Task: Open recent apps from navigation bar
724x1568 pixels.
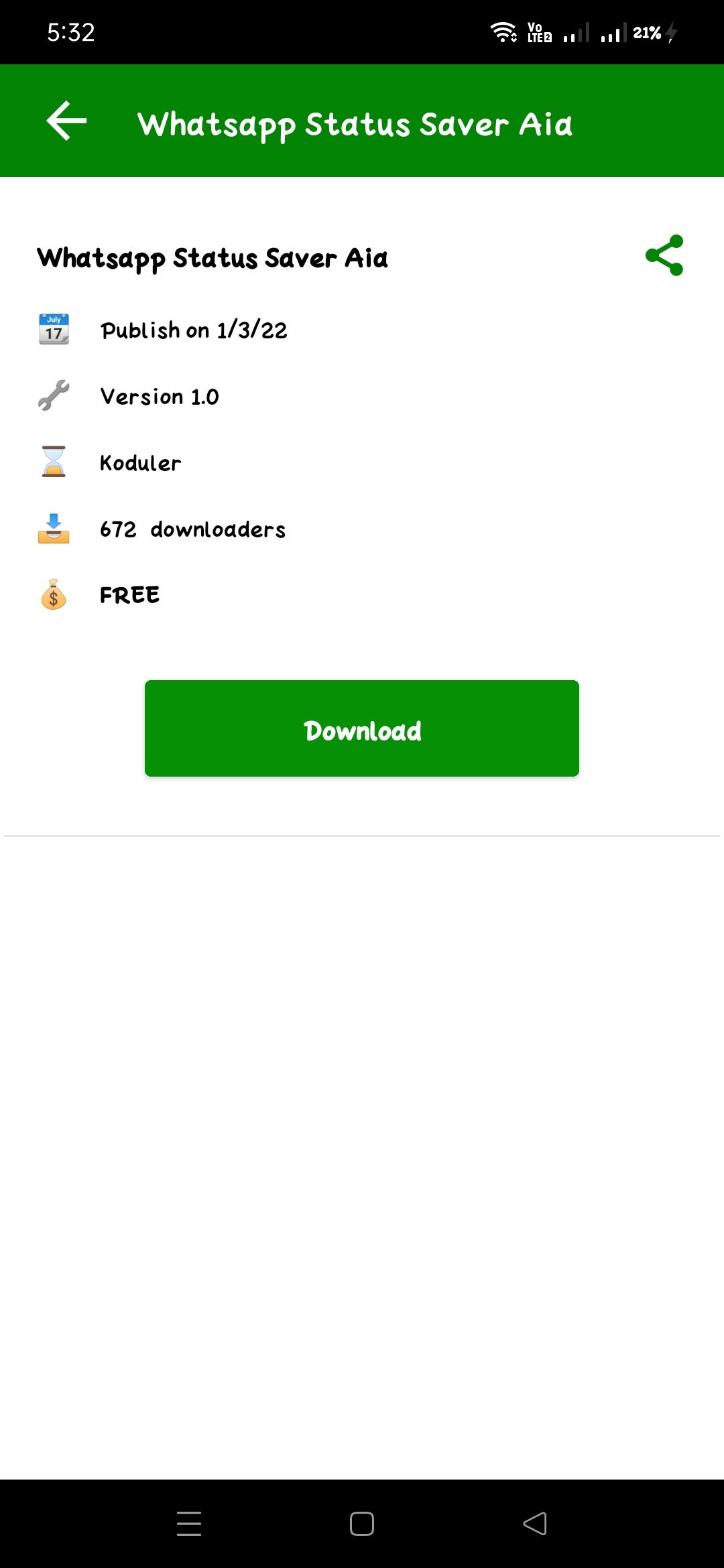Action: coord(189,1523)
